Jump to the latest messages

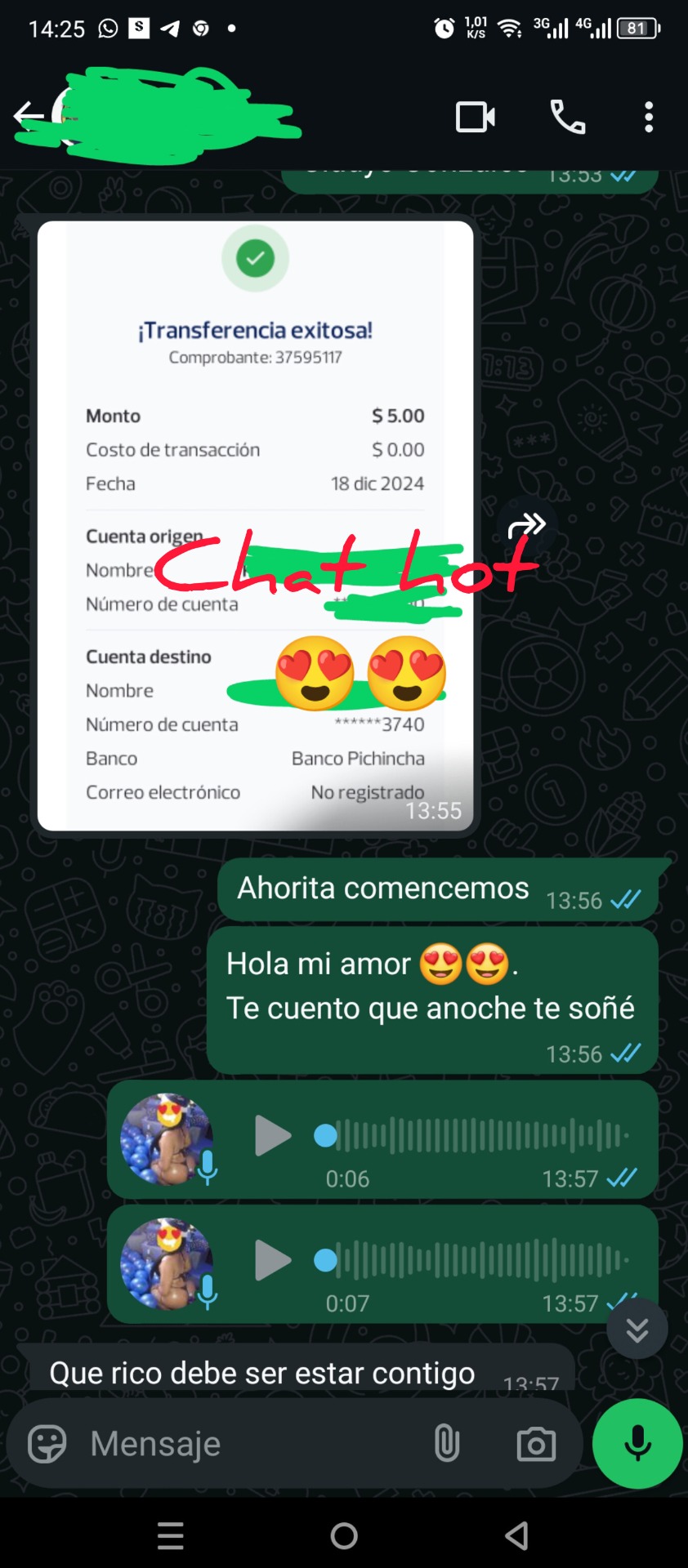click(x=637, y=1329)
